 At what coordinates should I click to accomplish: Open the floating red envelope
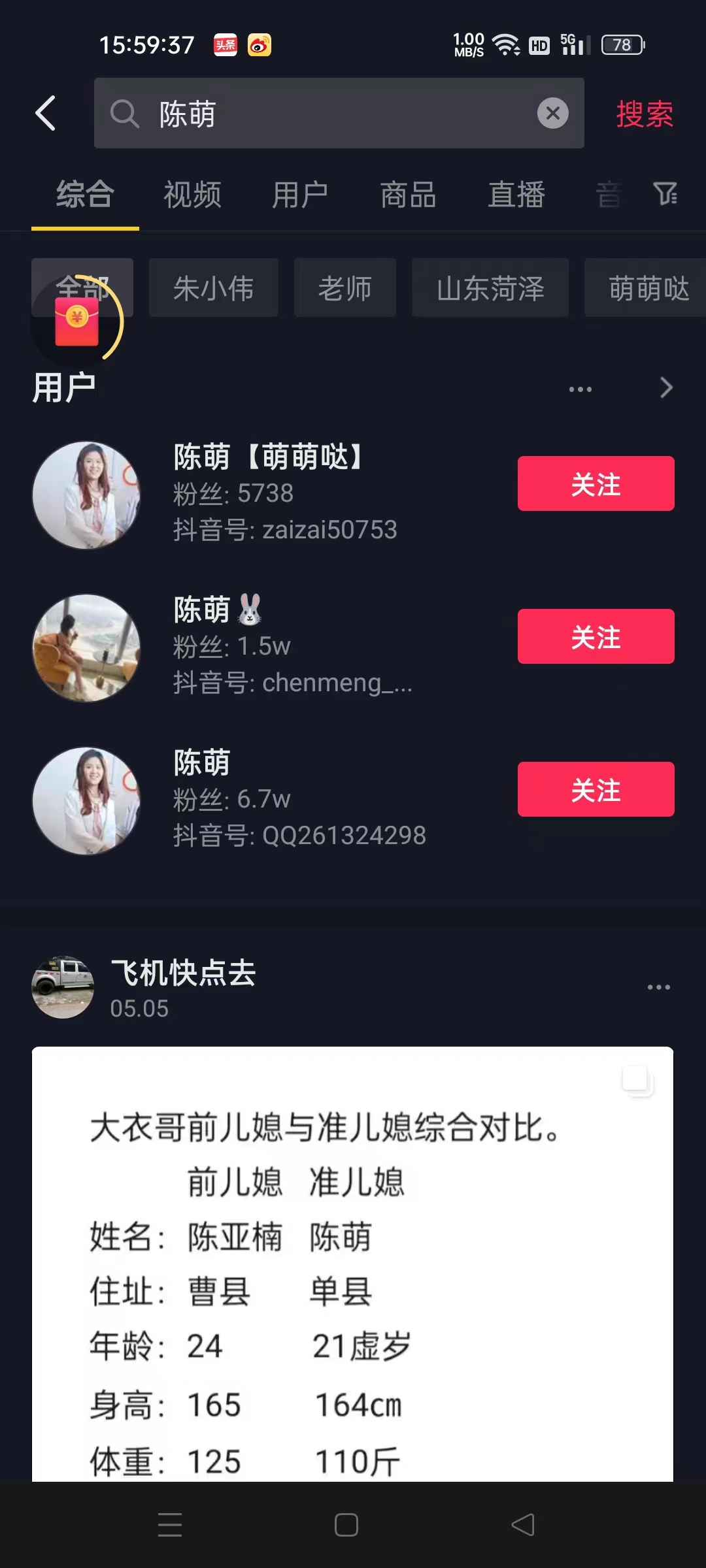tap(77, 321)
